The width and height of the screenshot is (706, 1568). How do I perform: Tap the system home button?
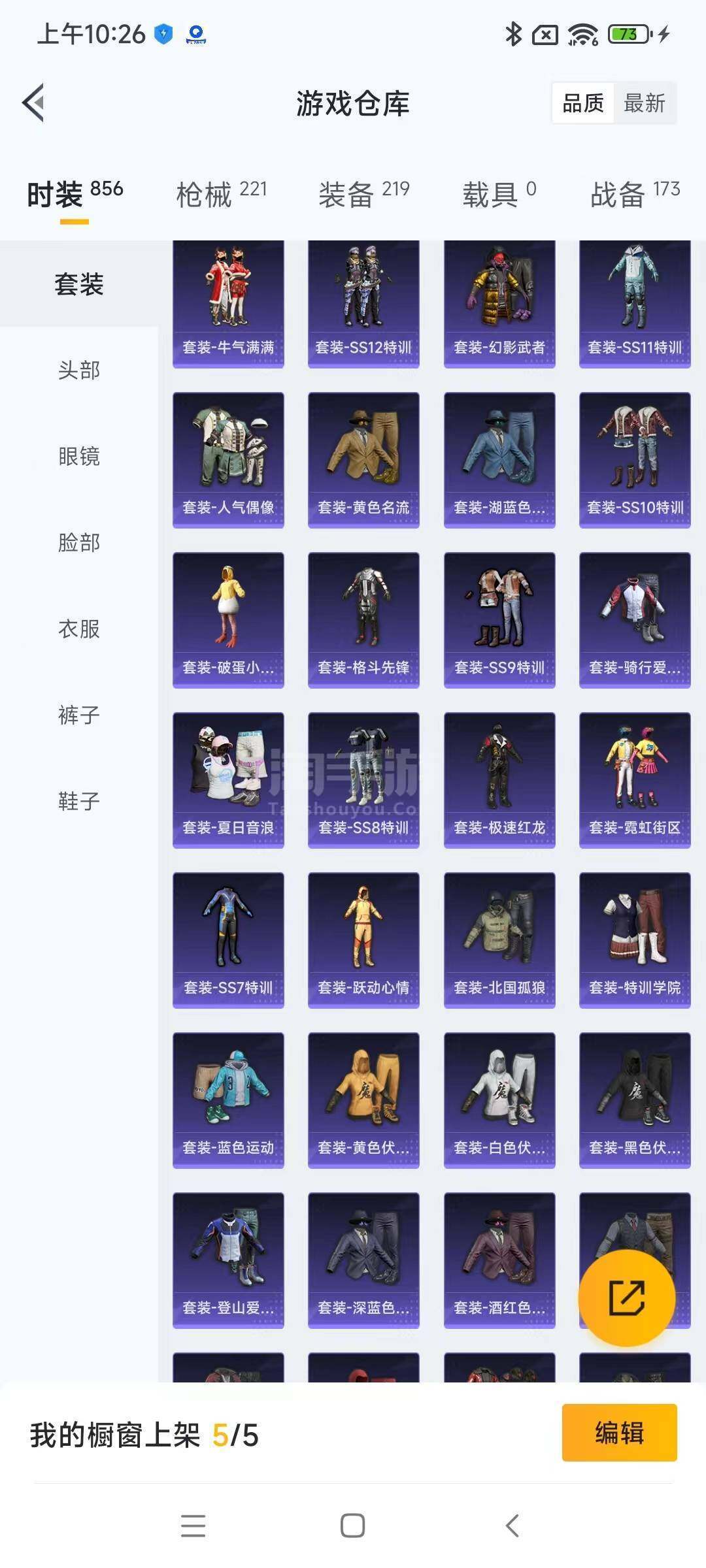352,1526
